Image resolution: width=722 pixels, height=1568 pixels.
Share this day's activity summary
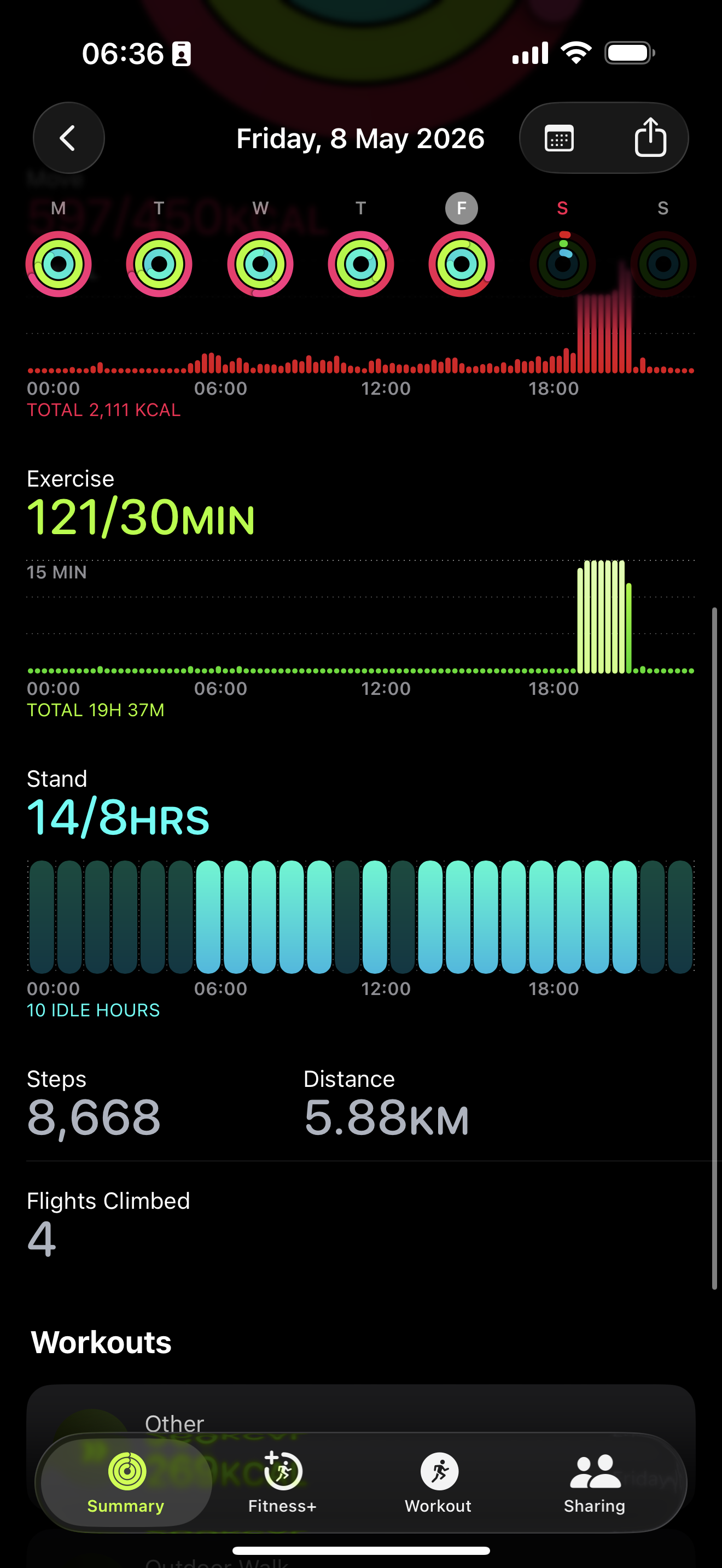[x=650, y=137]
